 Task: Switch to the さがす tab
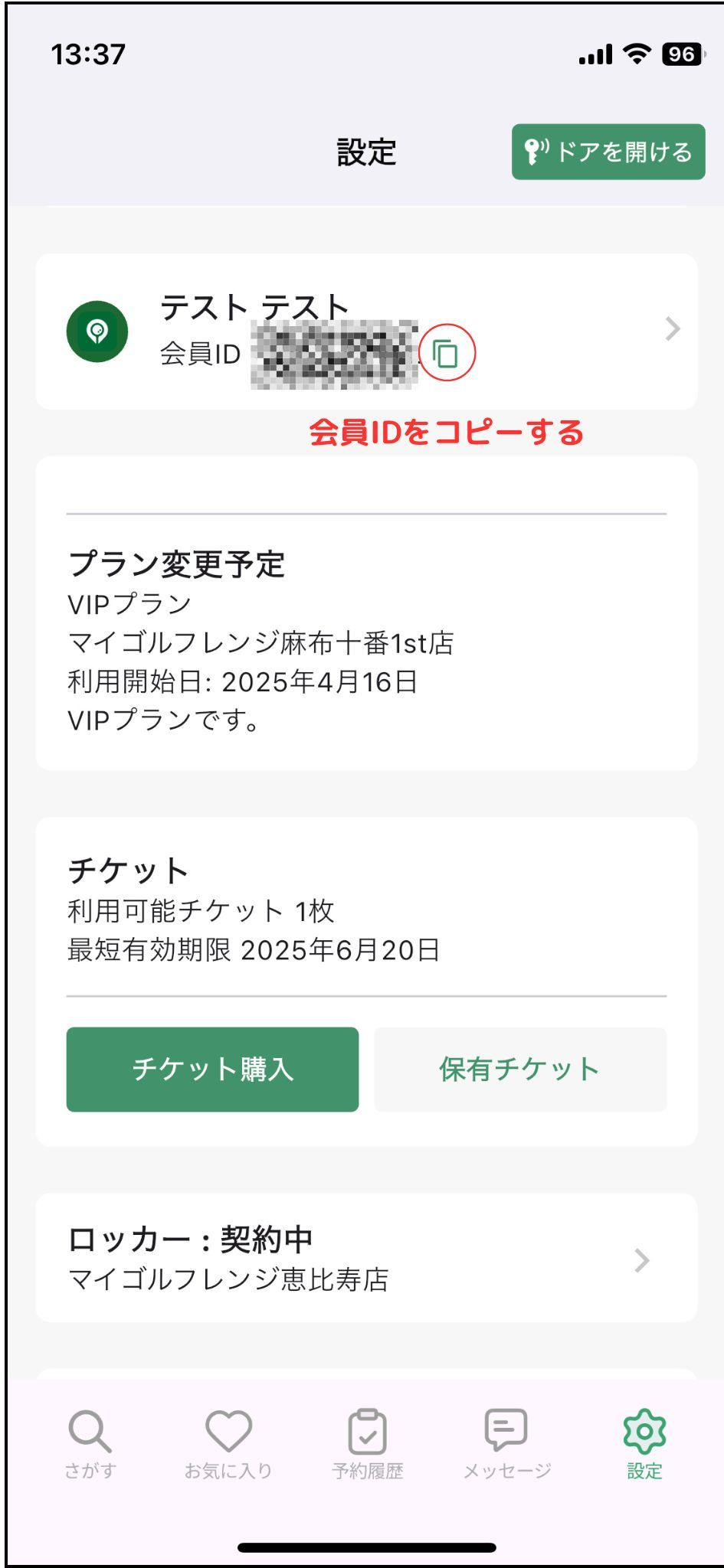point(90,1444)
